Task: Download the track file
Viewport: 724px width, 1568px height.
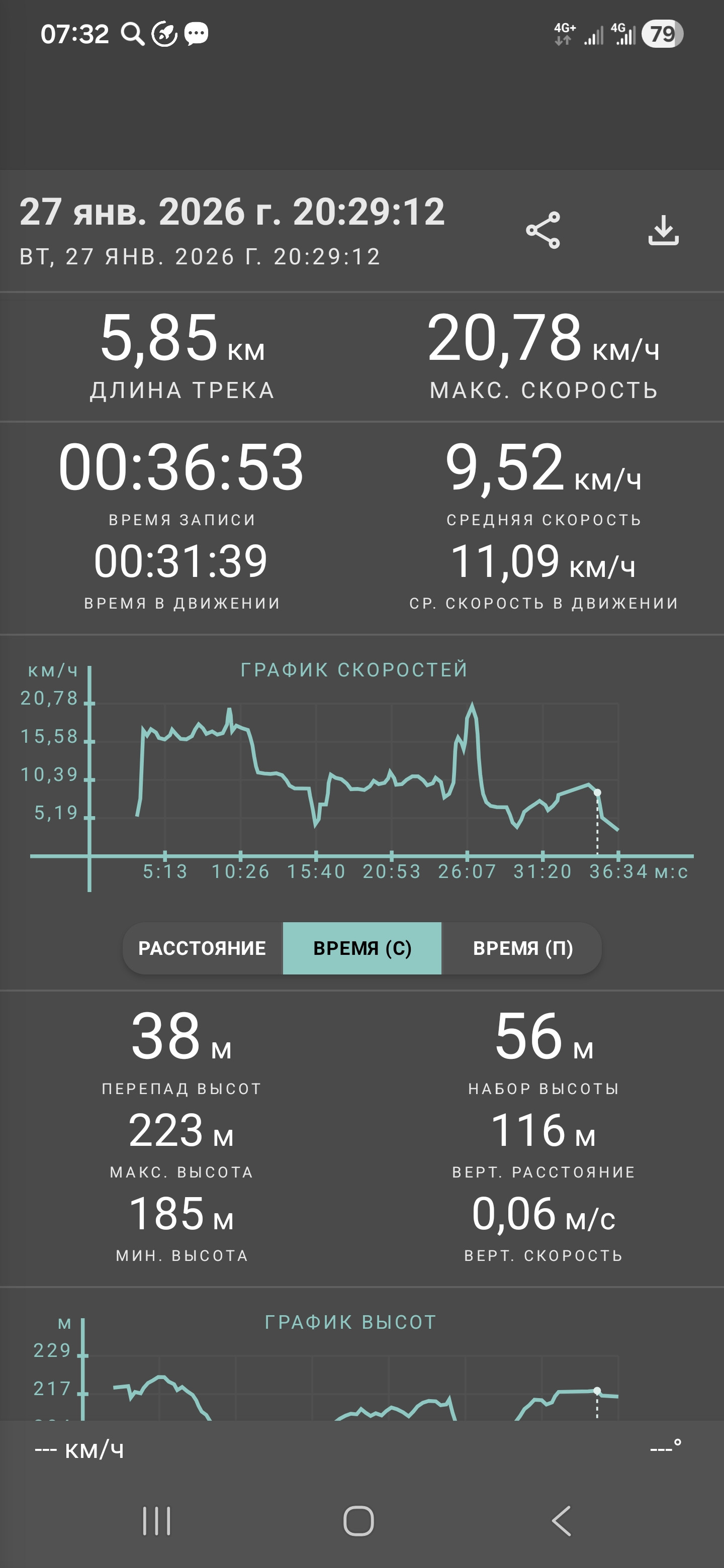Action: 663,230
